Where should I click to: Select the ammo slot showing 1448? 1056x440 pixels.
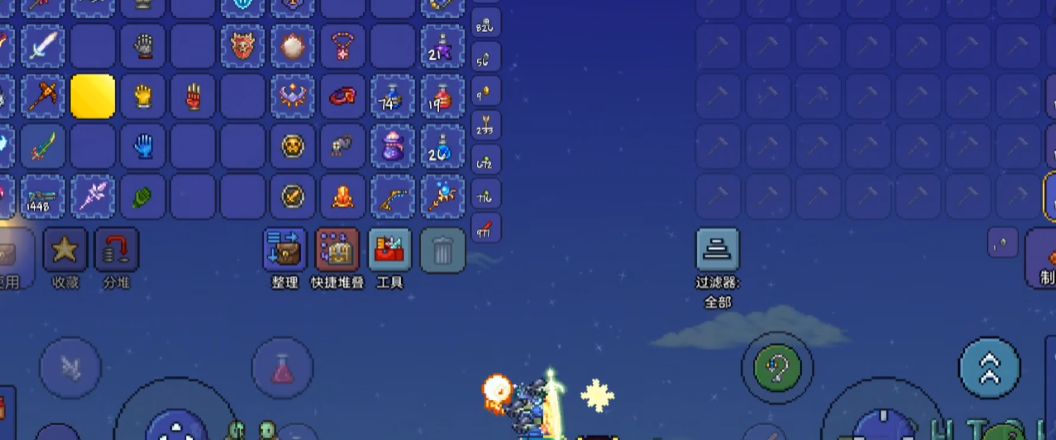43,197
